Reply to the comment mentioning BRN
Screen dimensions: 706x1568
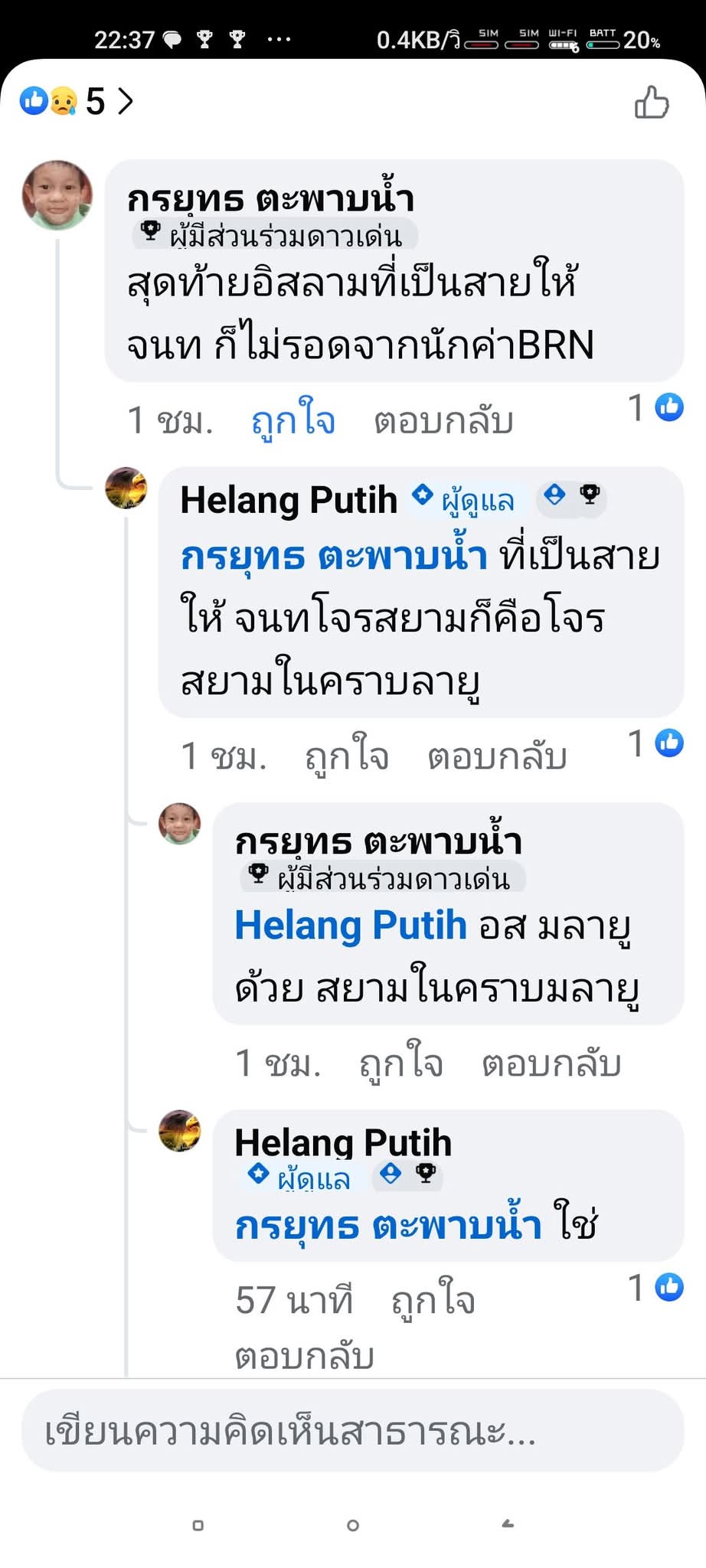coord(443,421)
